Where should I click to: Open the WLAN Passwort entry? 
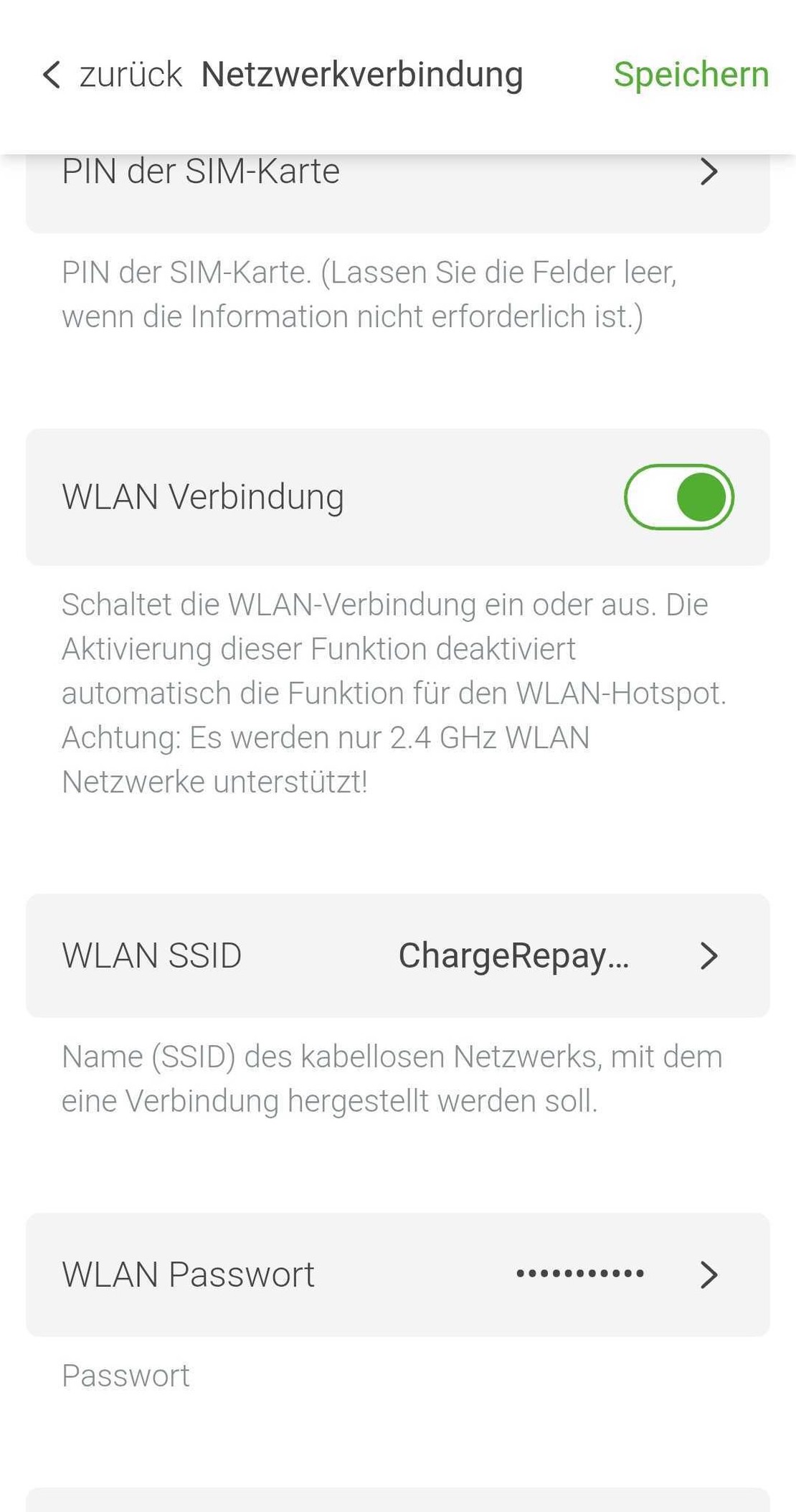click(x=397, y=1275)
